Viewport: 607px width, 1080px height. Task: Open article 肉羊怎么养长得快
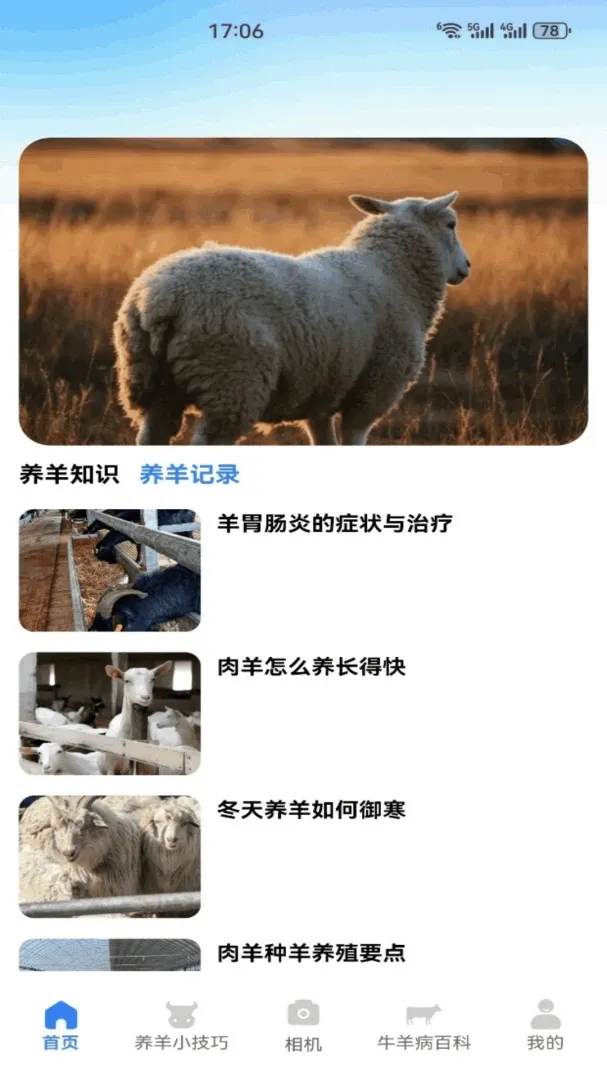pyautogui.click(x=303, y=714)
